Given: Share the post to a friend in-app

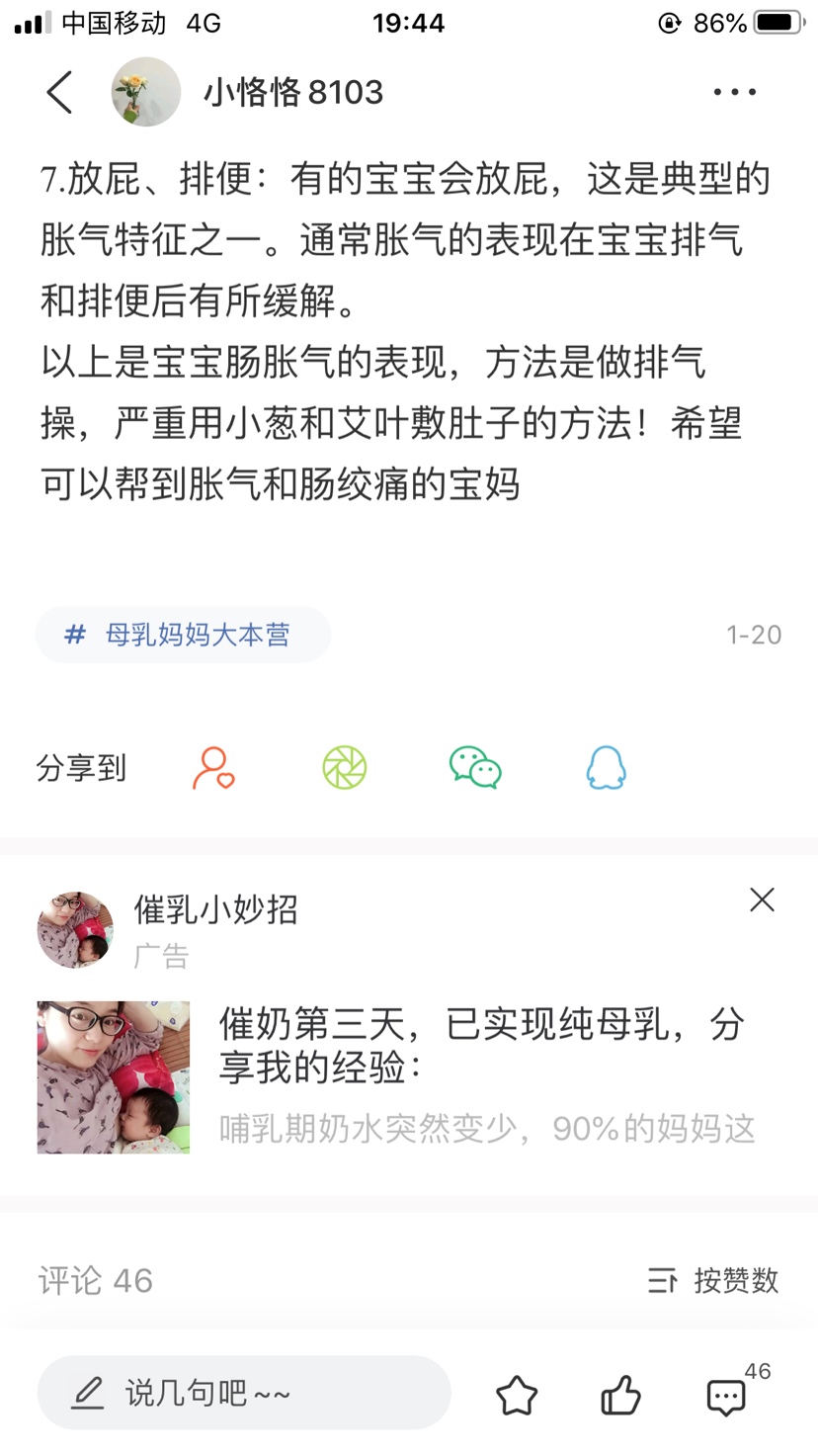Looking at the screenshot, I should [213, 768].
